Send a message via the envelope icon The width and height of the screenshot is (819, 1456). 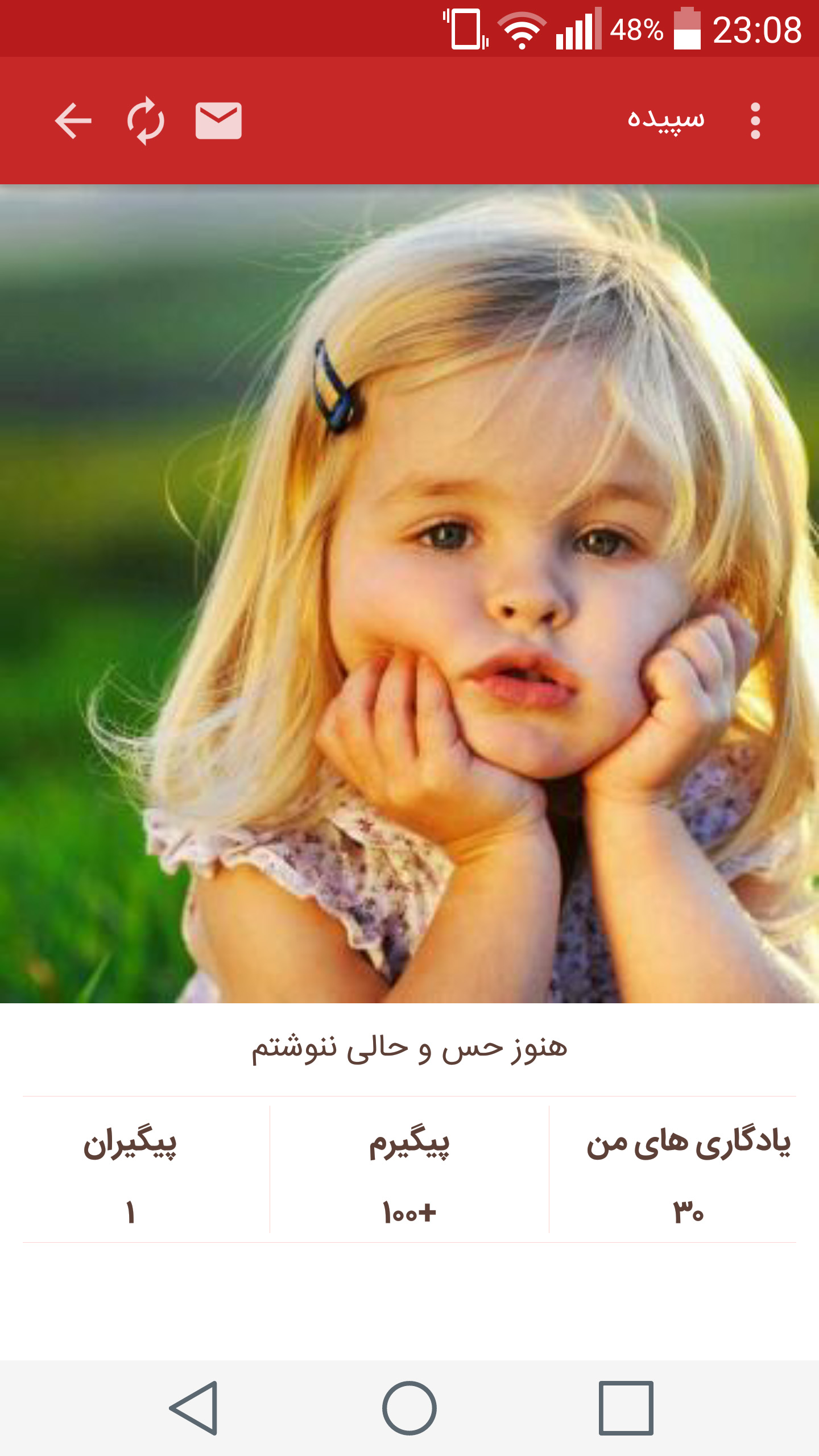218,121
